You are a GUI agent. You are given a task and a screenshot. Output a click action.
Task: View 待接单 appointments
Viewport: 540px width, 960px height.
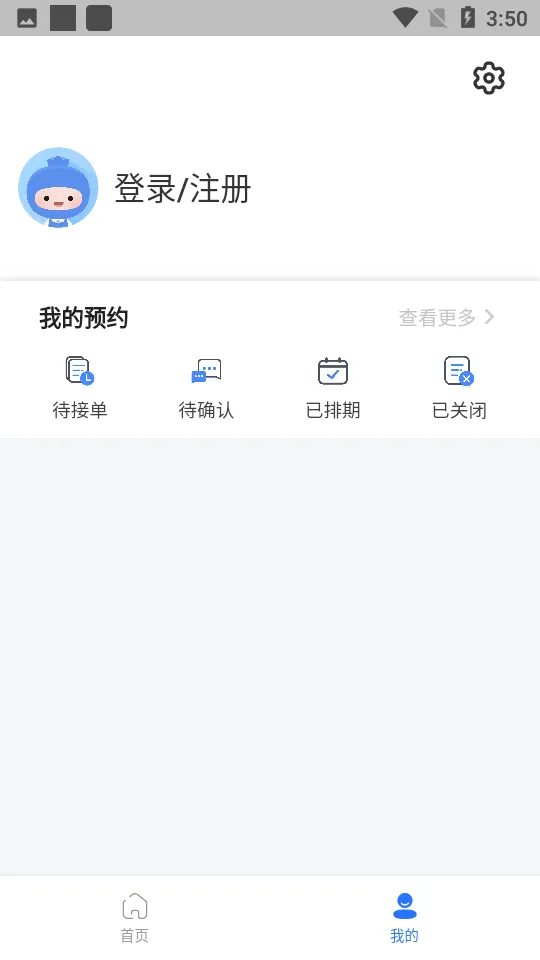click(80, 388)
